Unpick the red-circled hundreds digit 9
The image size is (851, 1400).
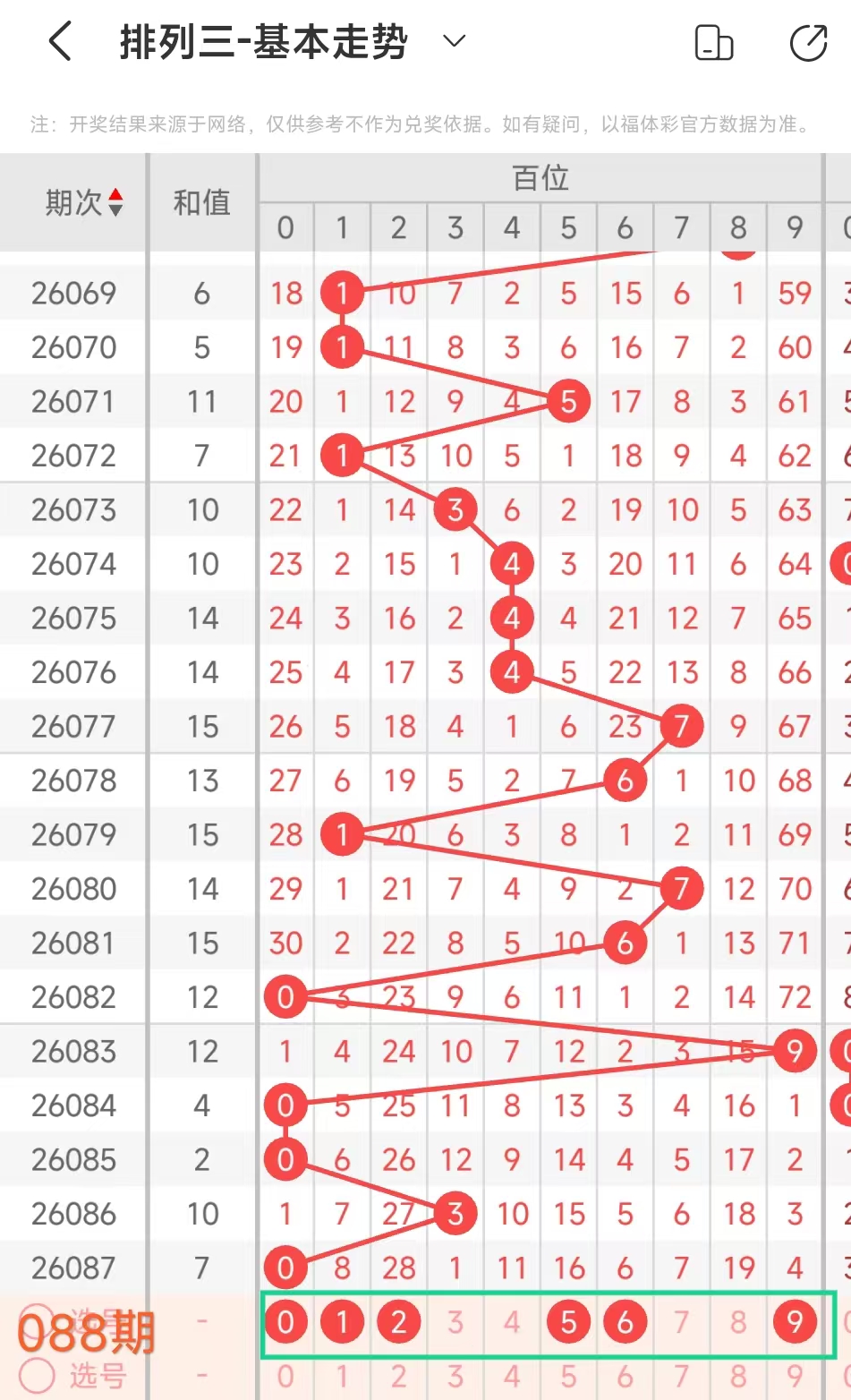point(795,1322)
